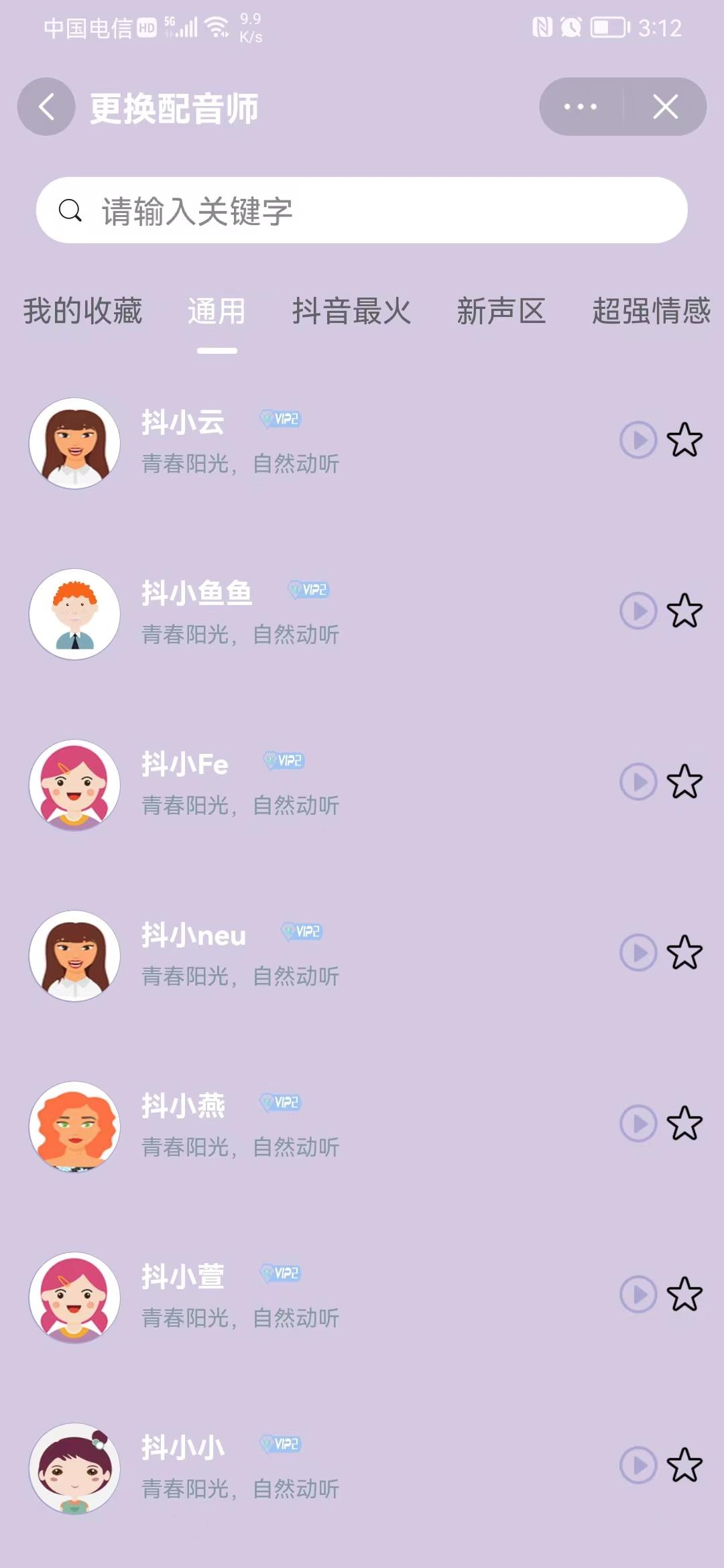
Task: Switch to 我的收藏 tab
Action: pos(83,312)
